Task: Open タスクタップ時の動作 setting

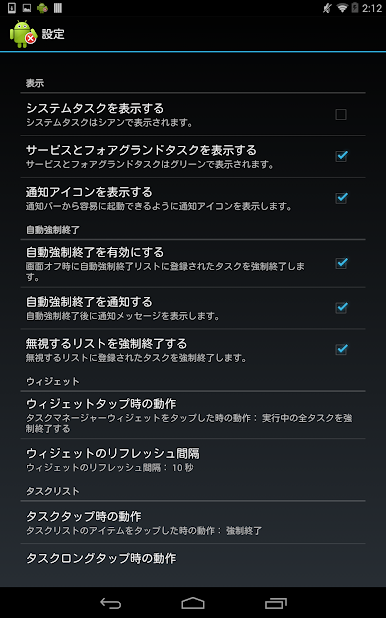Action: [x=193, y=523]
